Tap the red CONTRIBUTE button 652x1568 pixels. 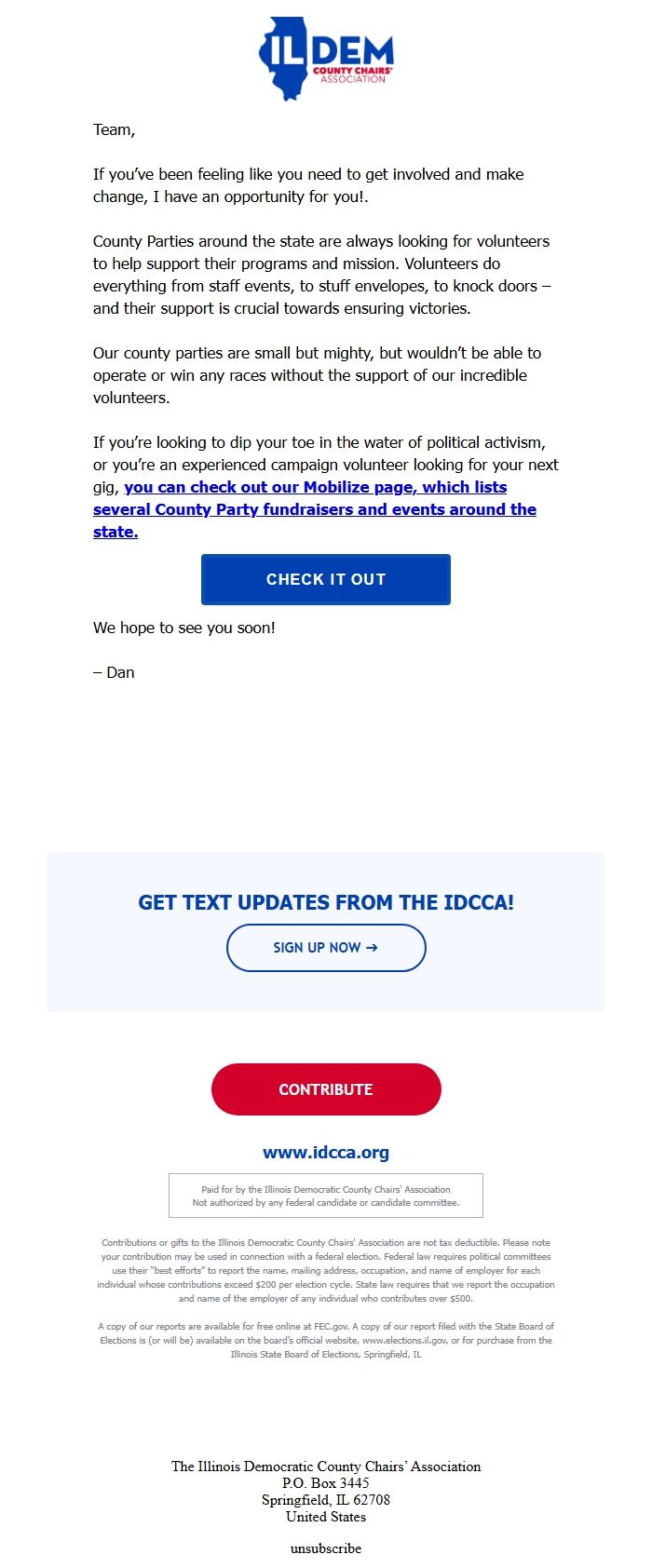pyautogui.click(x=326, y=1089)
